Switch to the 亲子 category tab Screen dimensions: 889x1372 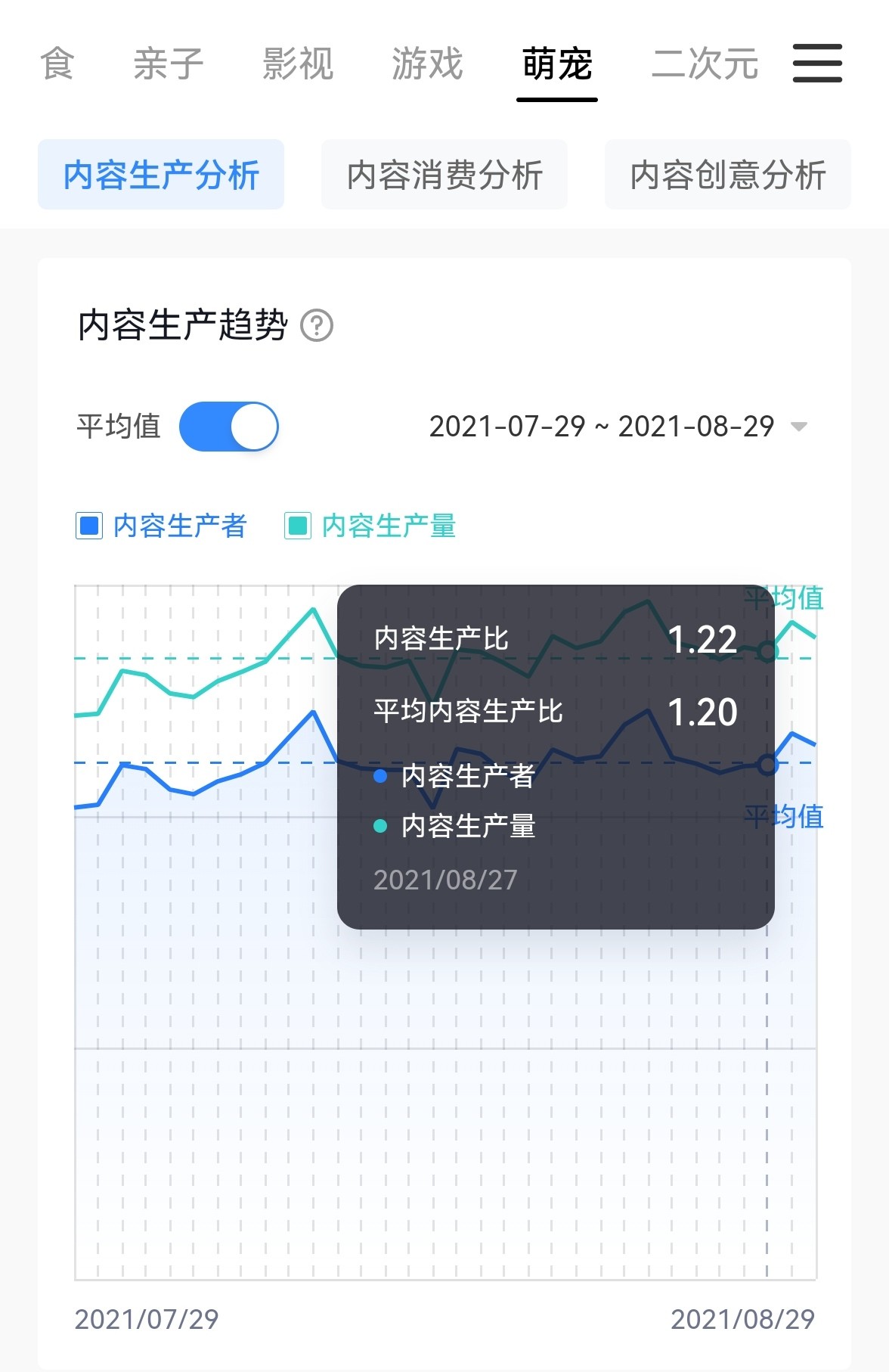pos(169,64)
